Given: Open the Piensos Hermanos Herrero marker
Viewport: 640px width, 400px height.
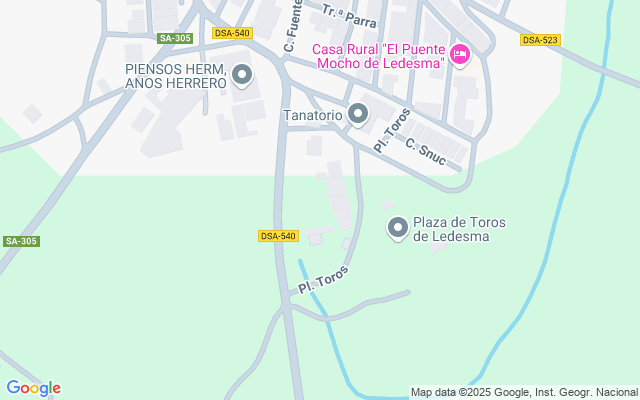Looking at the screenshot, I should click(x=241, y=74).
